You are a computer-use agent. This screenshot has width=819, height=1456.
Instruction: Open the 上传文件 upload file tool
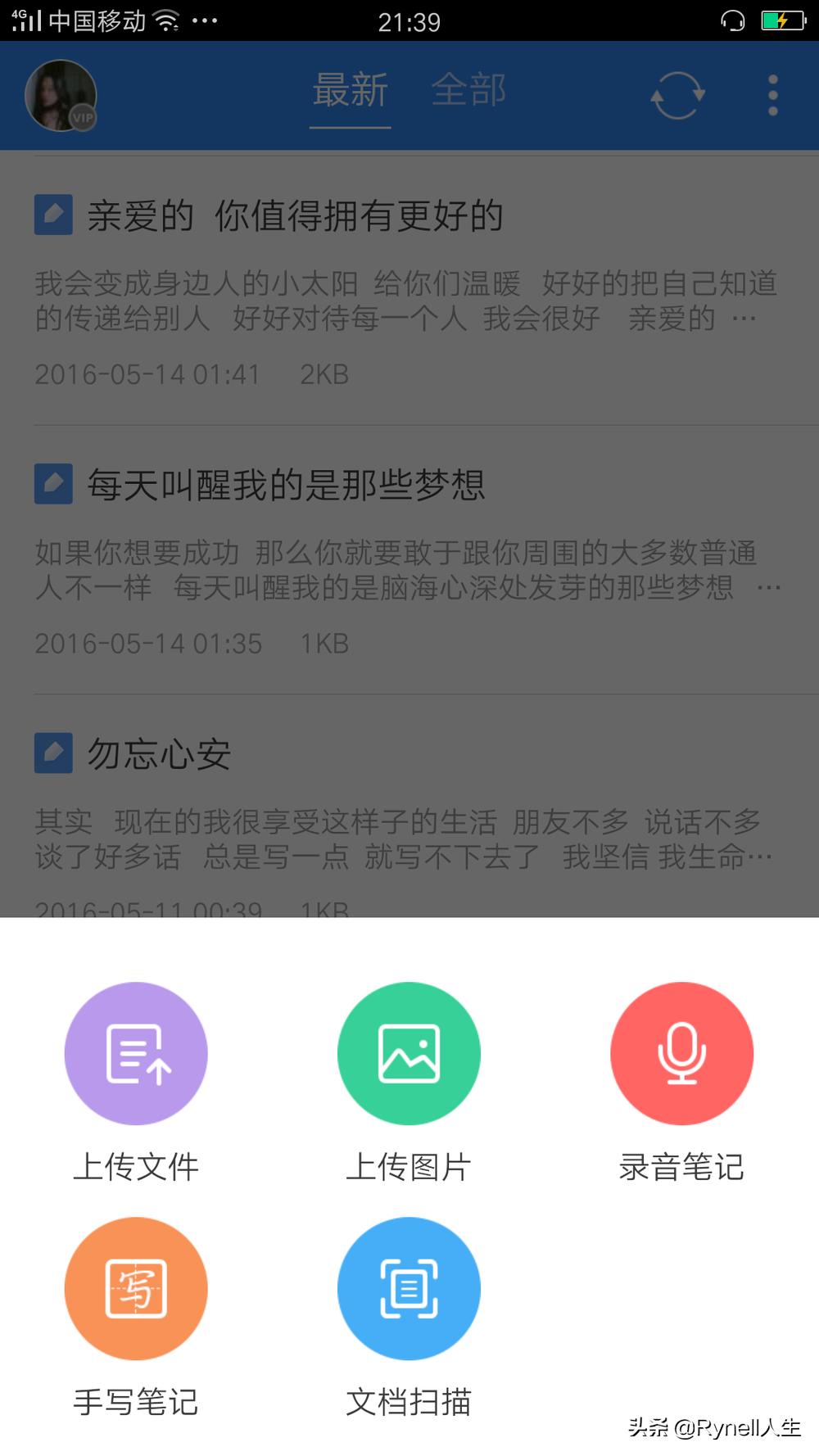136,1054
